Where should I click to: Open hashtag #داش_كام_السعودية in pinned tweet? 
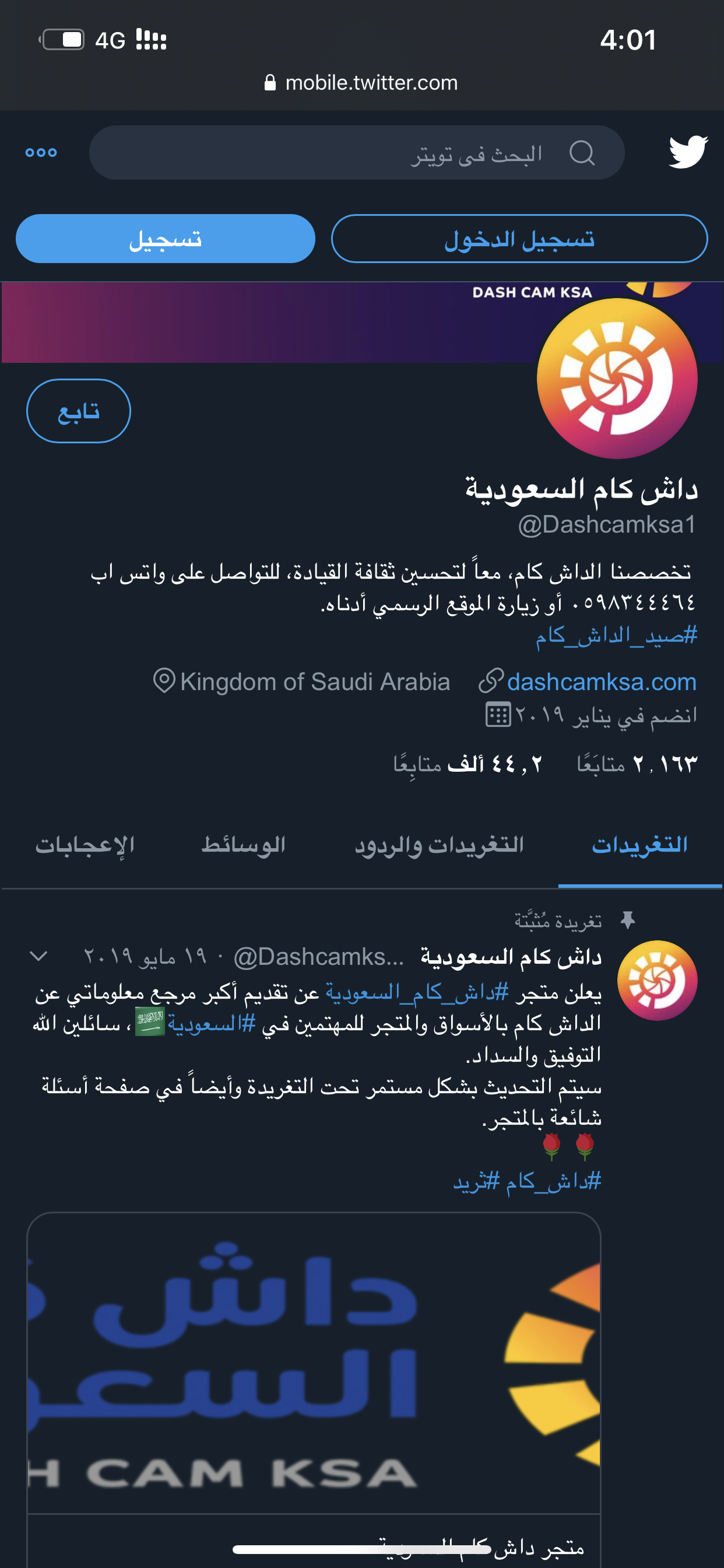coord(417,992)
